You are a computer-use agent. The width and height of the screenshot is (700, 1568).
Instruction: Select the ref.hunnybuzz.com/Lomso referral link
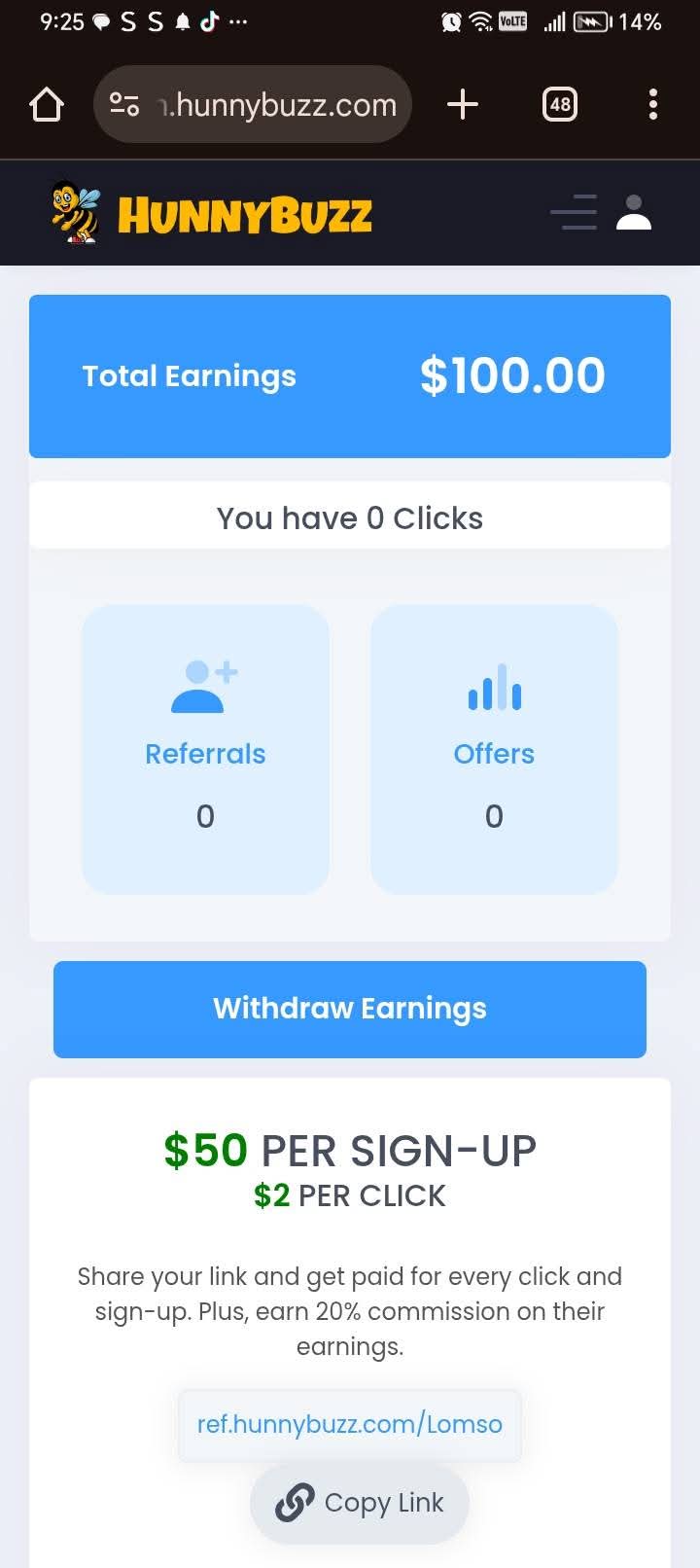click(x=350, y=1425)
